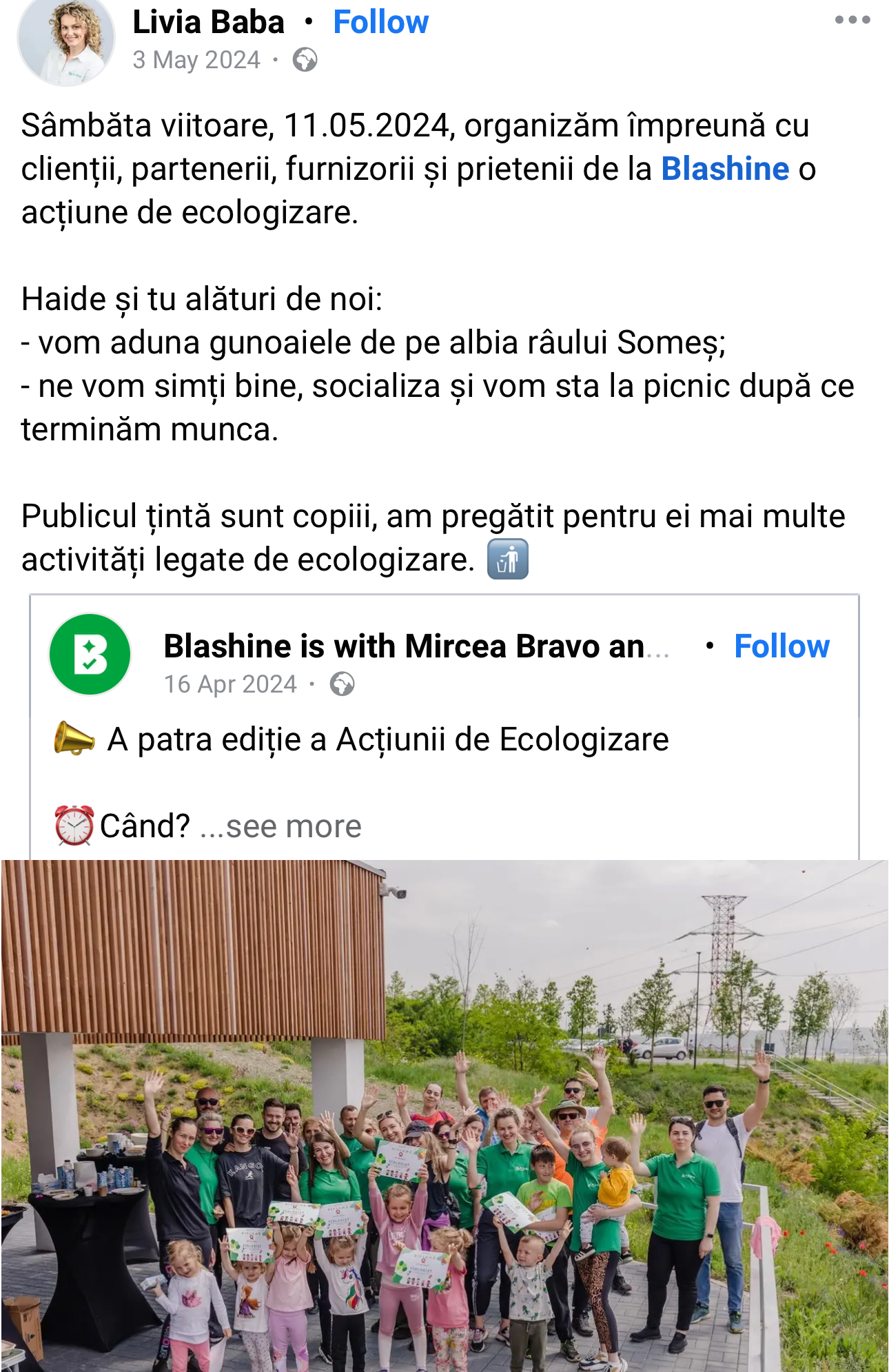This screenshot has height=1372, width=889.
Task: Open Blashine's page logo in shared post
Action: coord(90,654)
